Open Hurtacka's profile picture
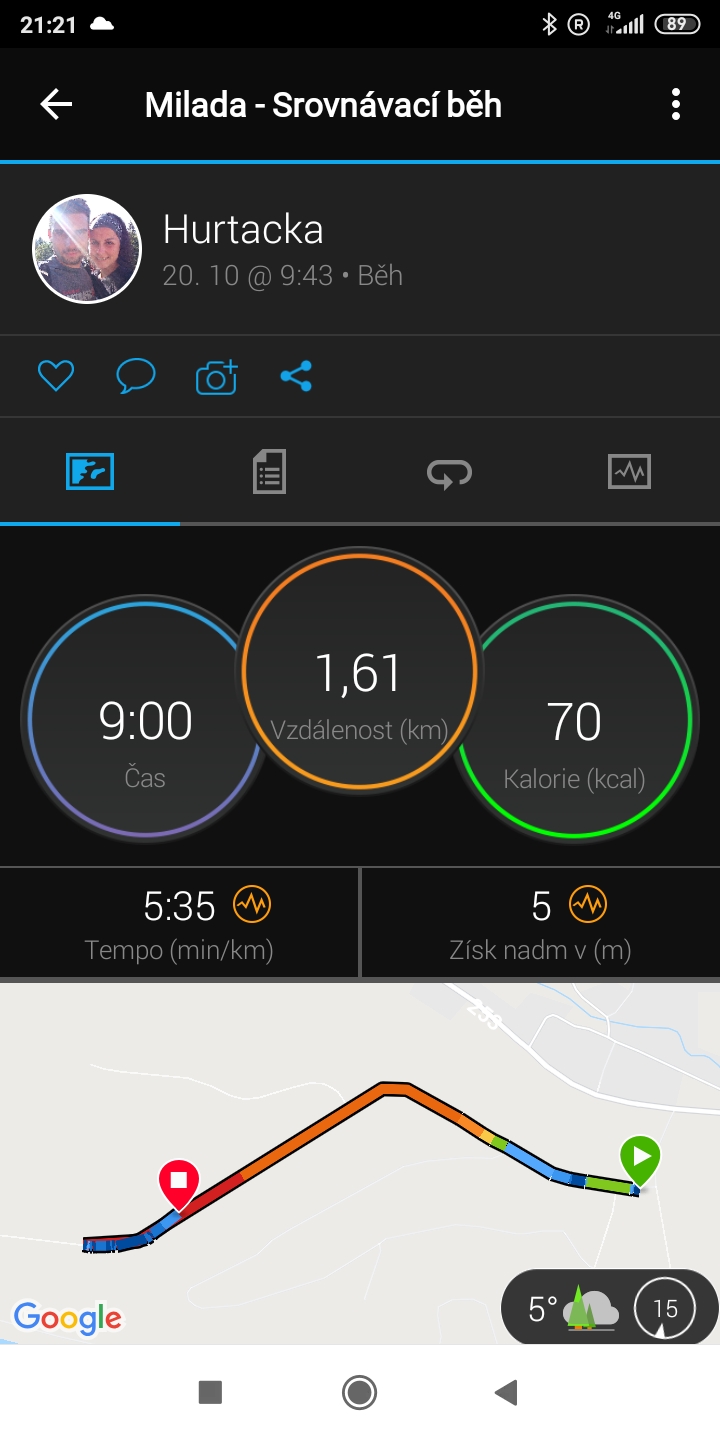Image resolution: width=720 pixels, height=1440 pixels. (87, 248)
